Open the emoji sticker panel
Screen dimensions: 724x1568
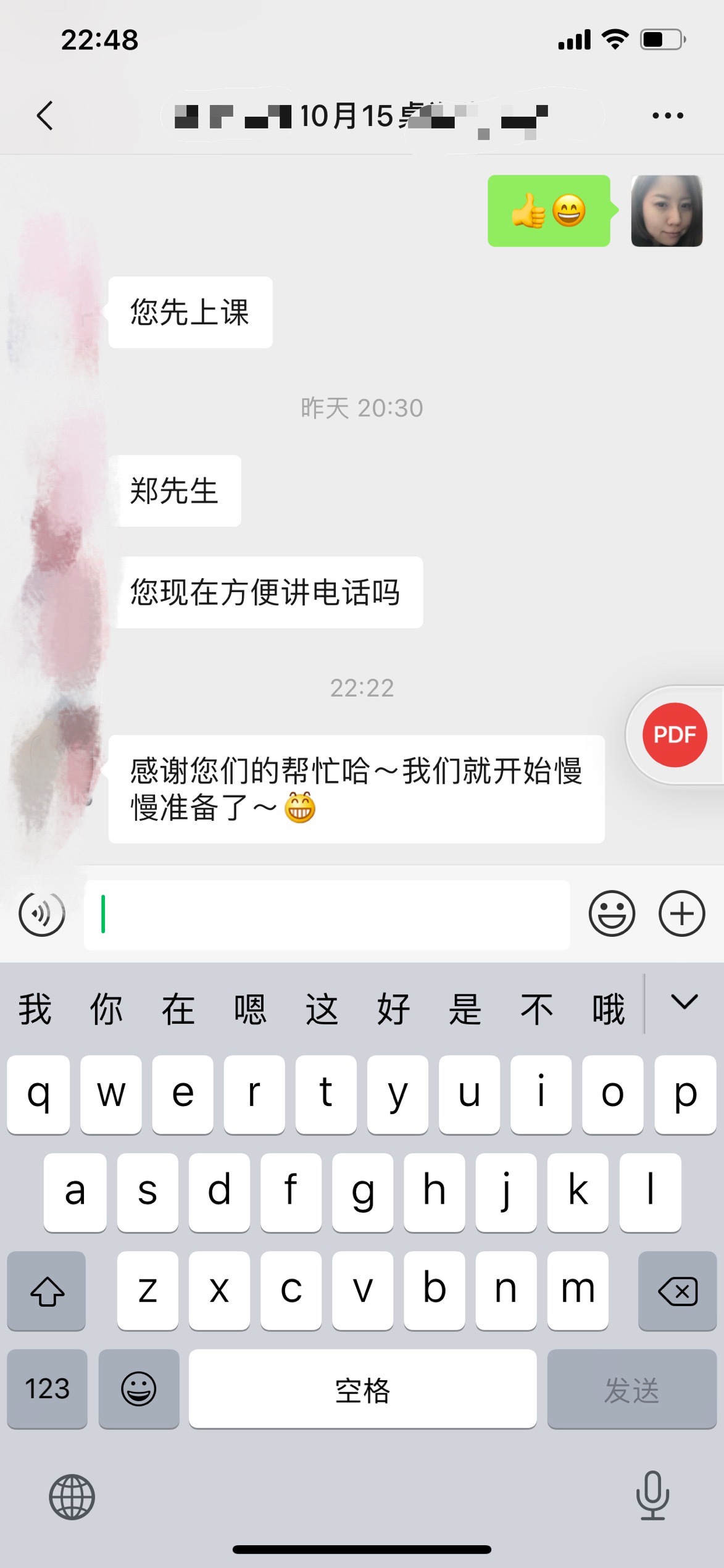[612, 913]
